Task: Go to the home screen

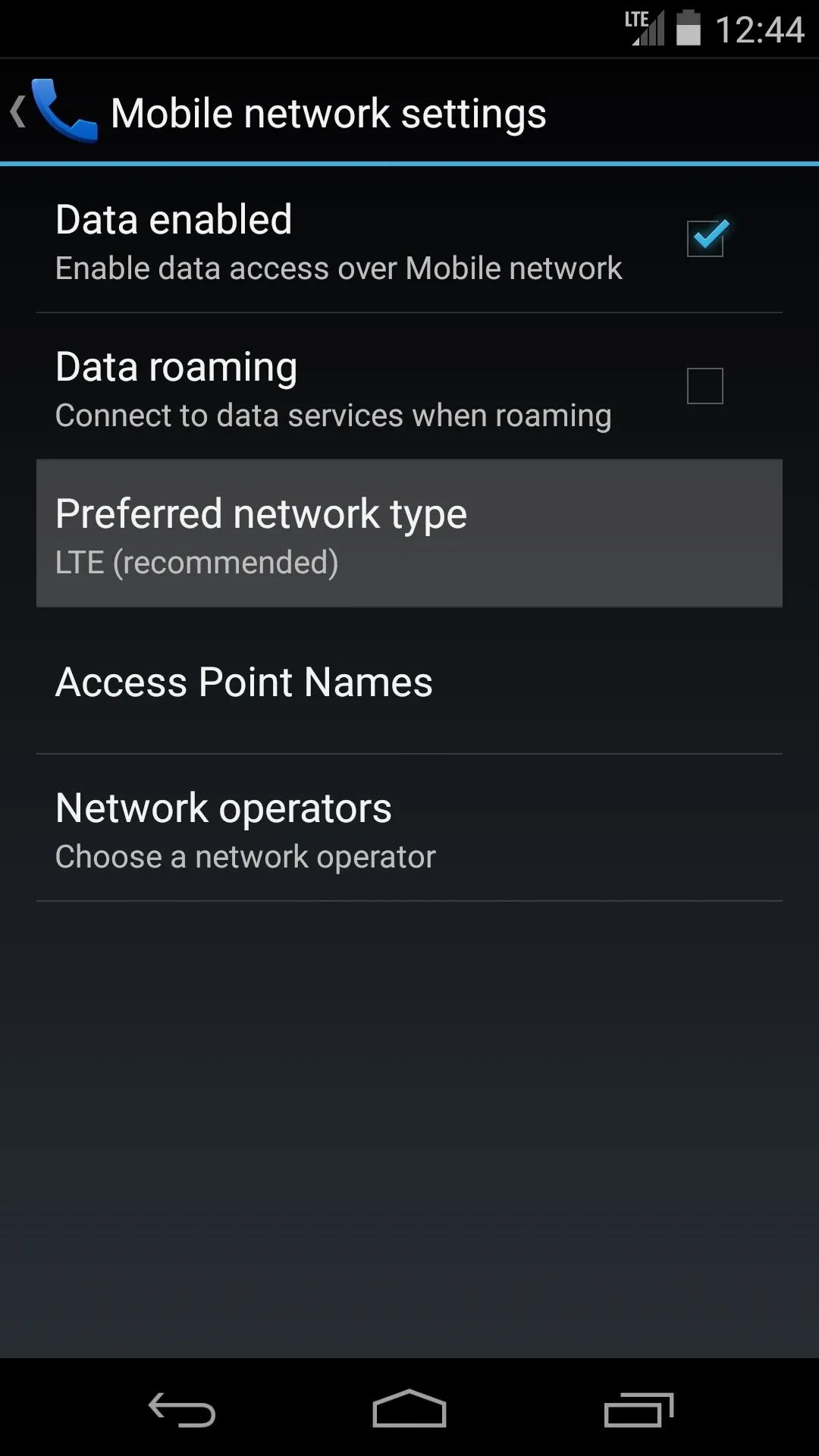Action: [409, 1408]
